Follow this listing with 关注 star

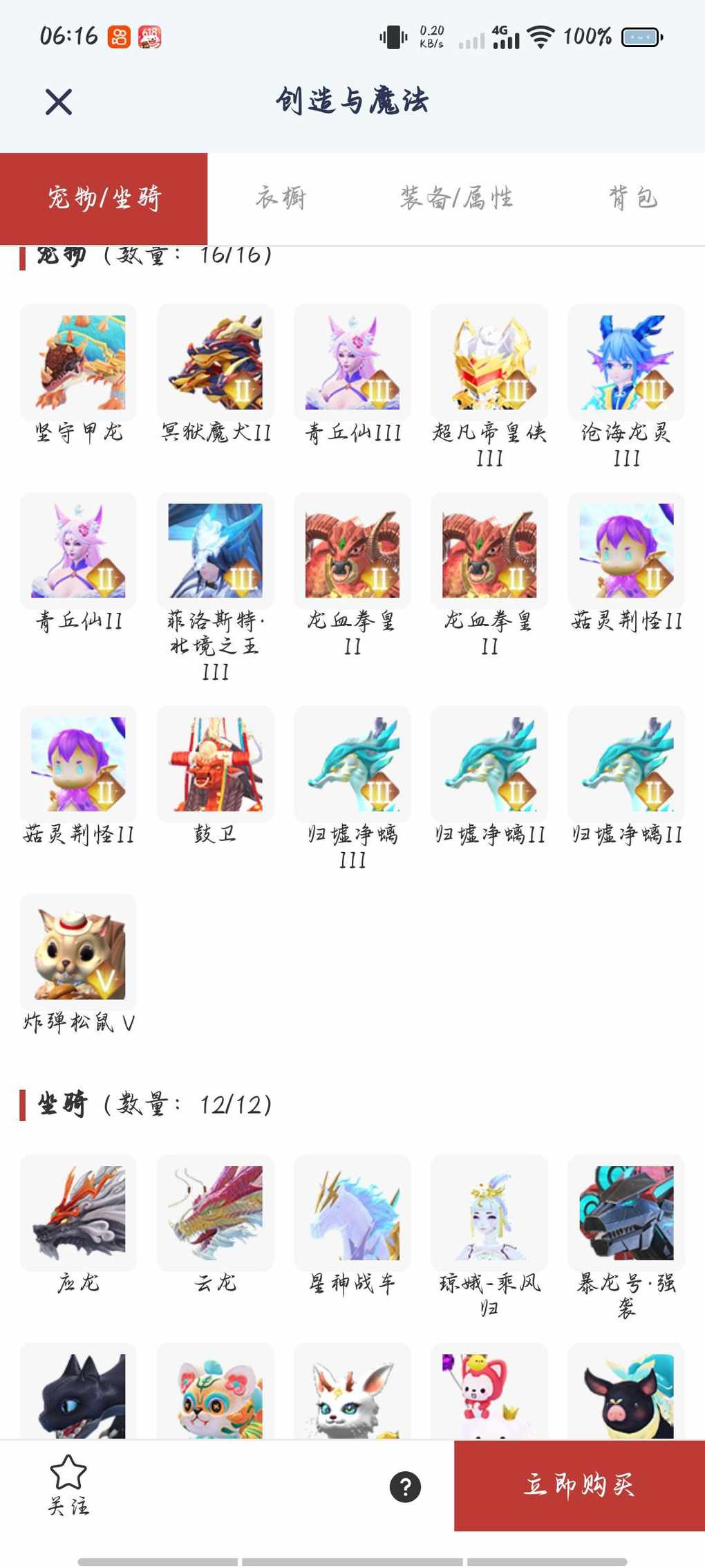coord(68,1484)
